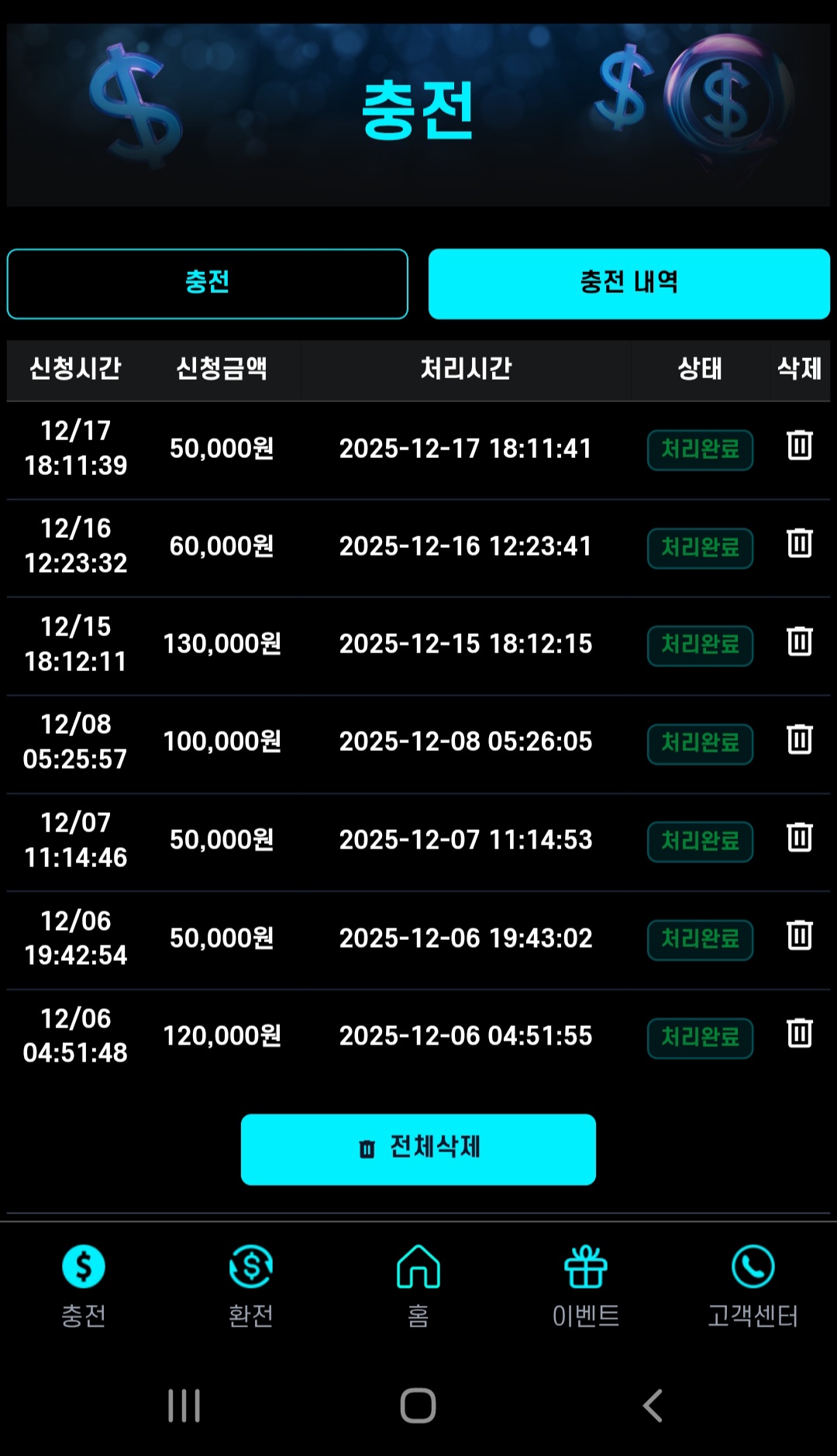Screen dimensions: 837x1456
Task: Tap the system back button
Action: 653,1405
